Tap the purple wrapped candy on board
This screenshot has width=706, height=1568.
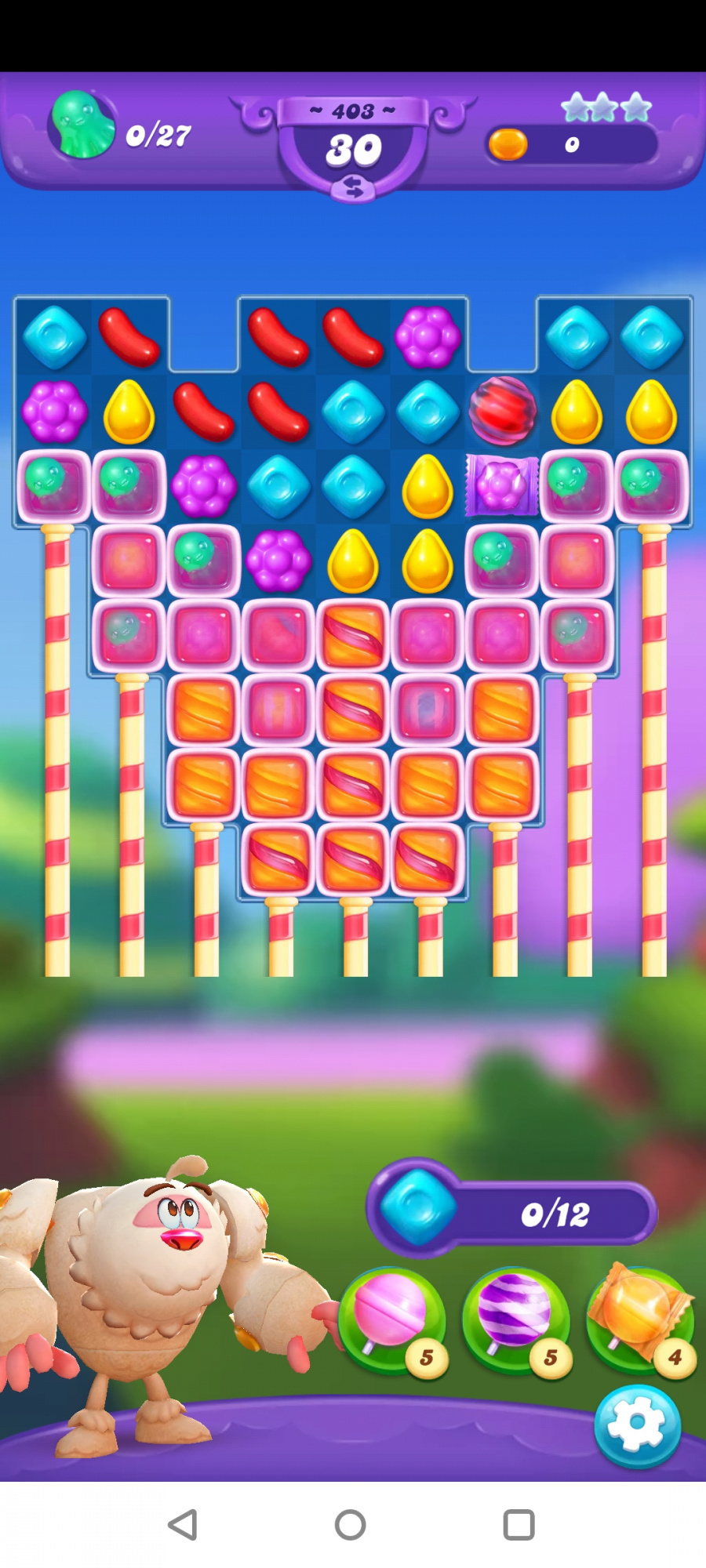[502, 485]
